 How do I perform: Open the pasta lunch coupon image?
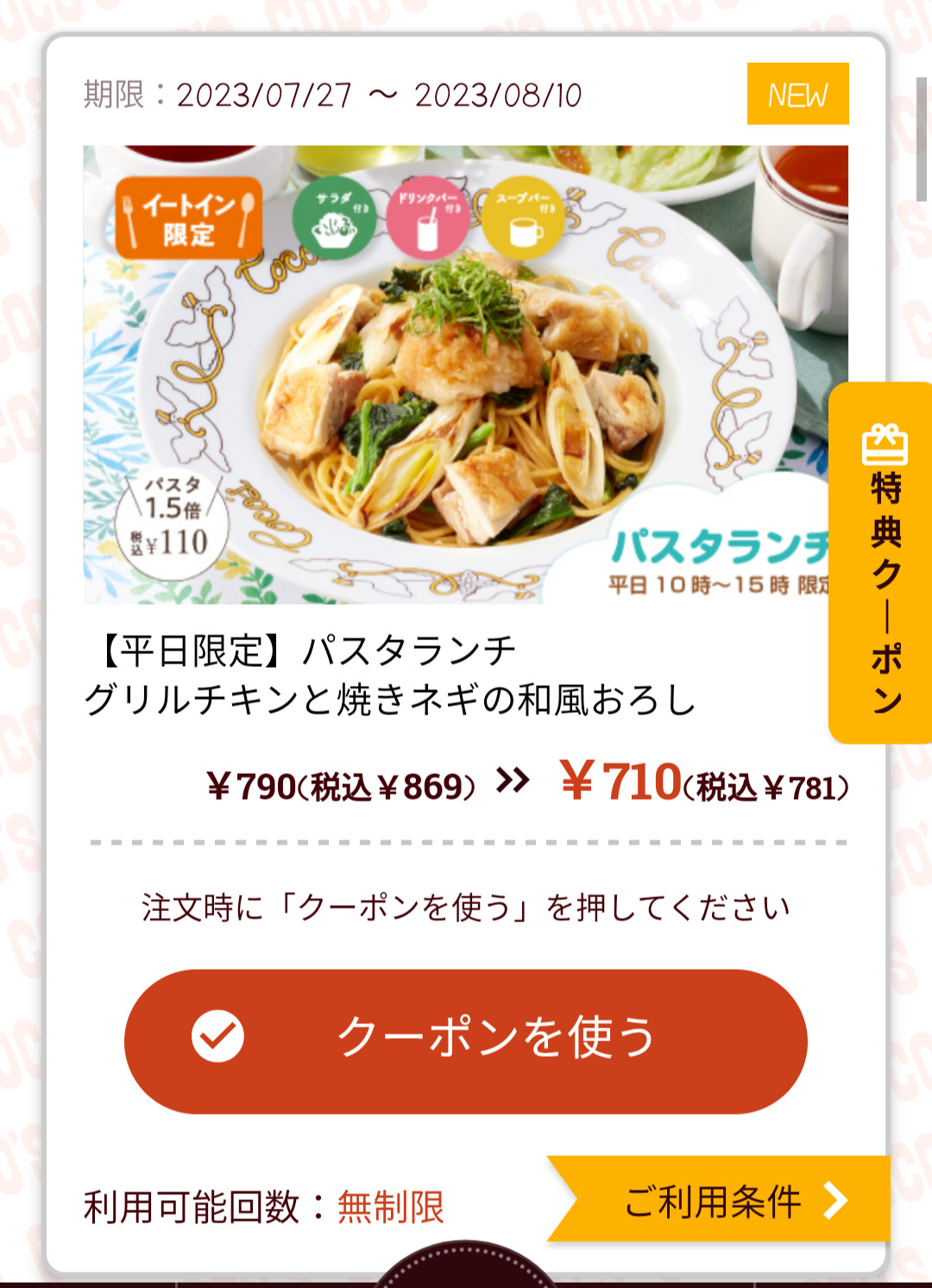point(457,374)
